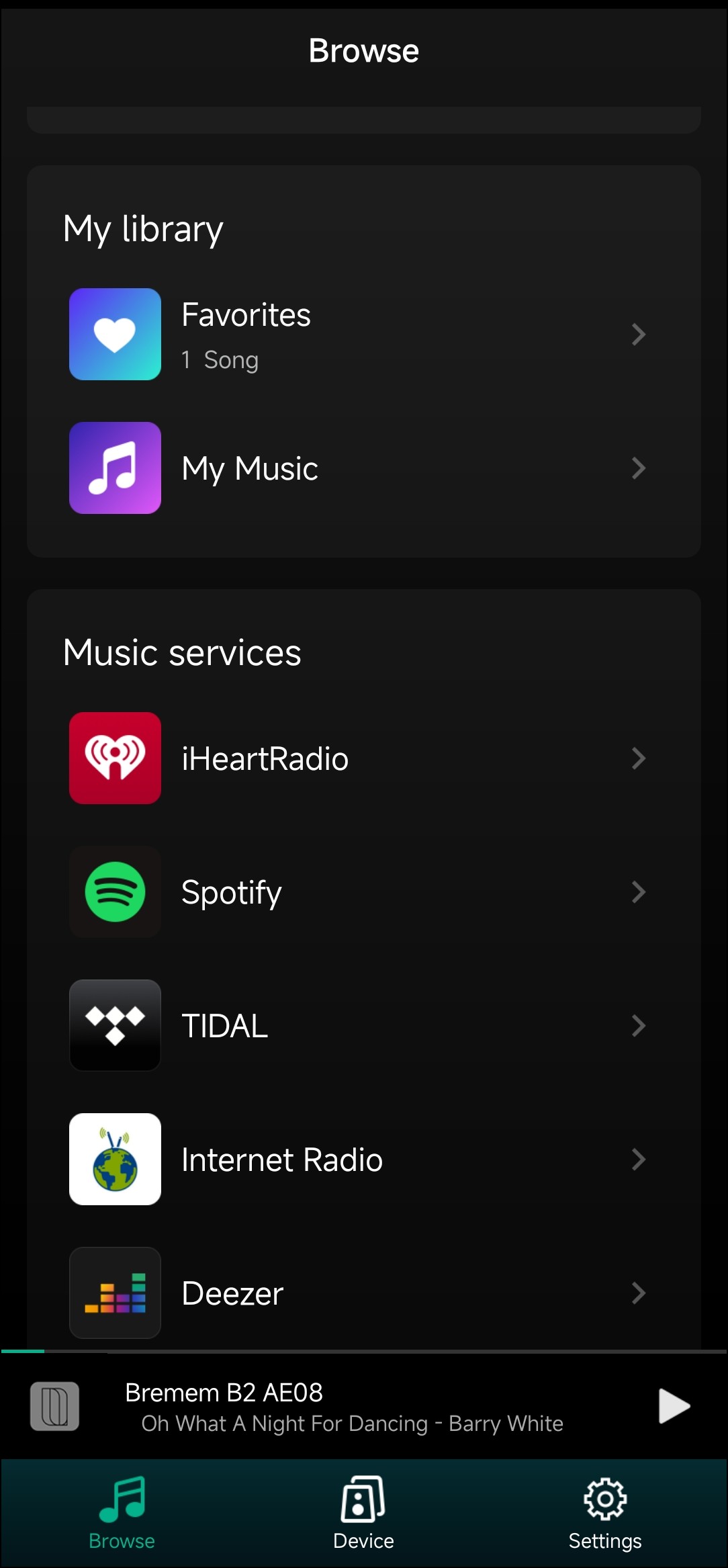
Task: Open the Favorites list
Action: pyautogui.click(x=363, y=335)
